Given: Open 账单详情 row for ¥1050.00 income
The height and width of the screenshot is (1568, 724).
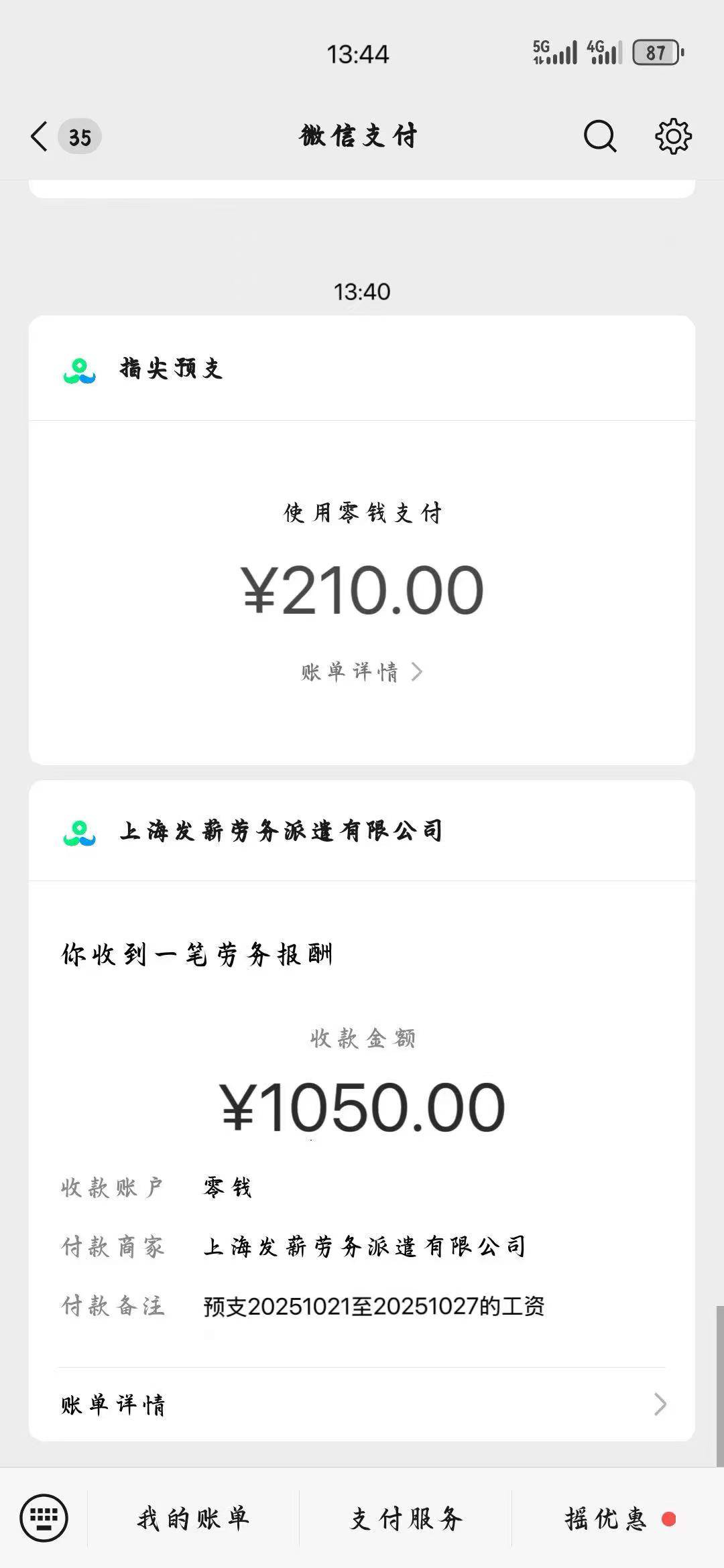Looking at the screenshot, I should [362, 1404].
